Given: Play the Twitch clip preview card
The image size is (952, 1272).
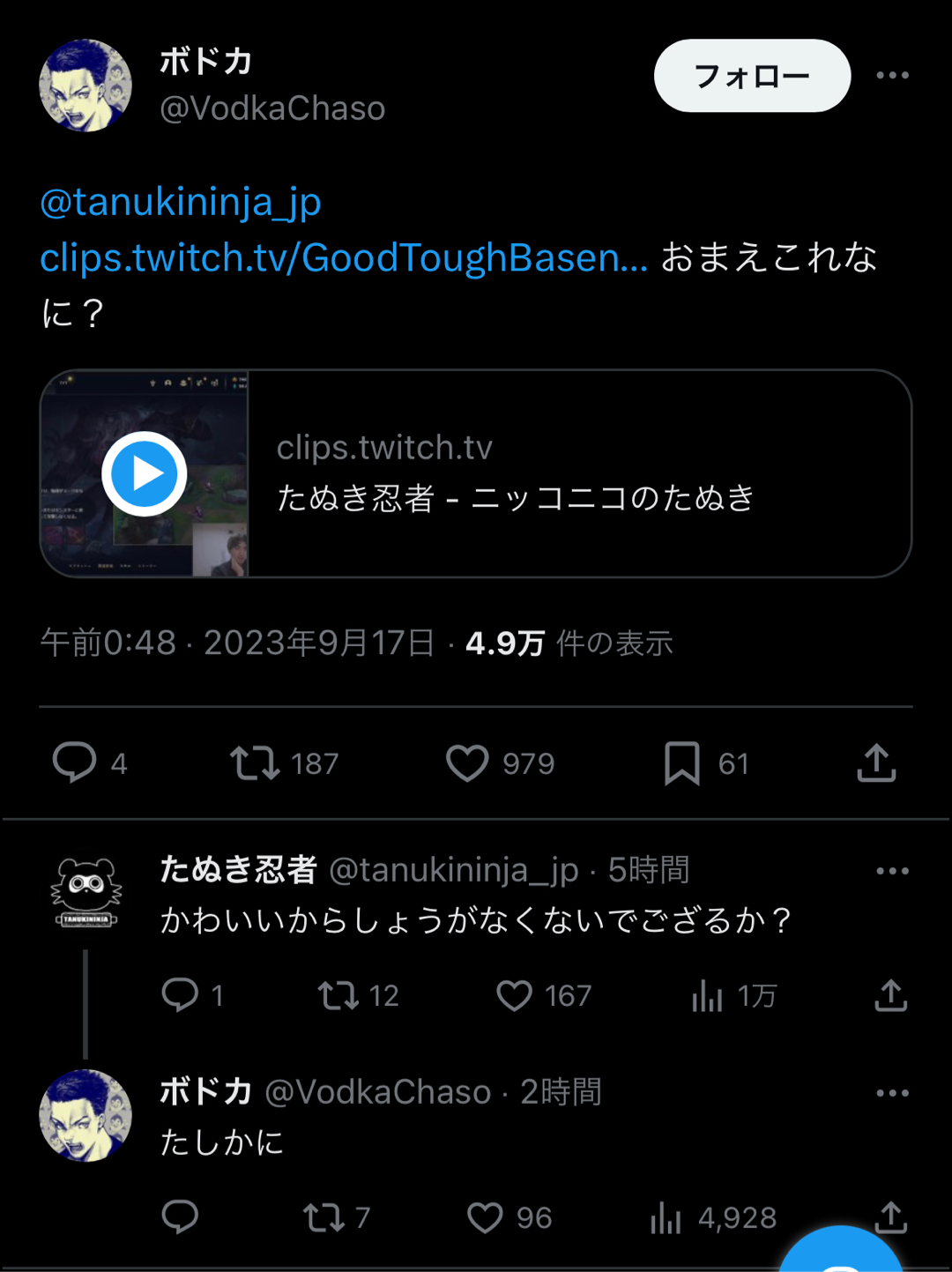Looking at the screenshot, I should click(x=145, y=474).
